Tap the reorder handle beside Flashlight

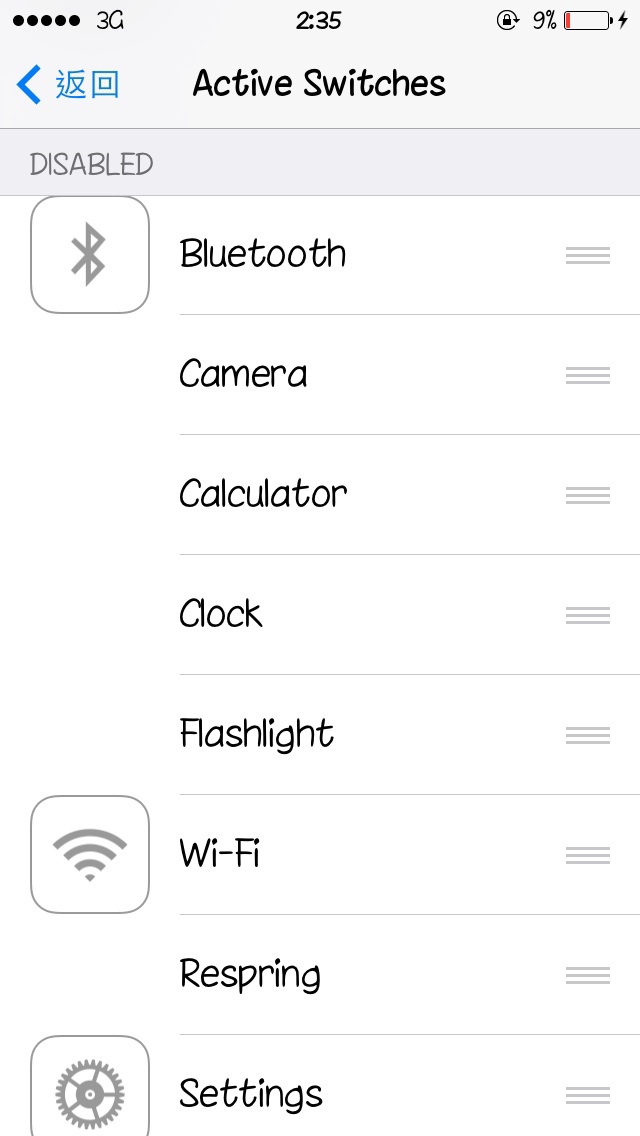pos(588,735)
